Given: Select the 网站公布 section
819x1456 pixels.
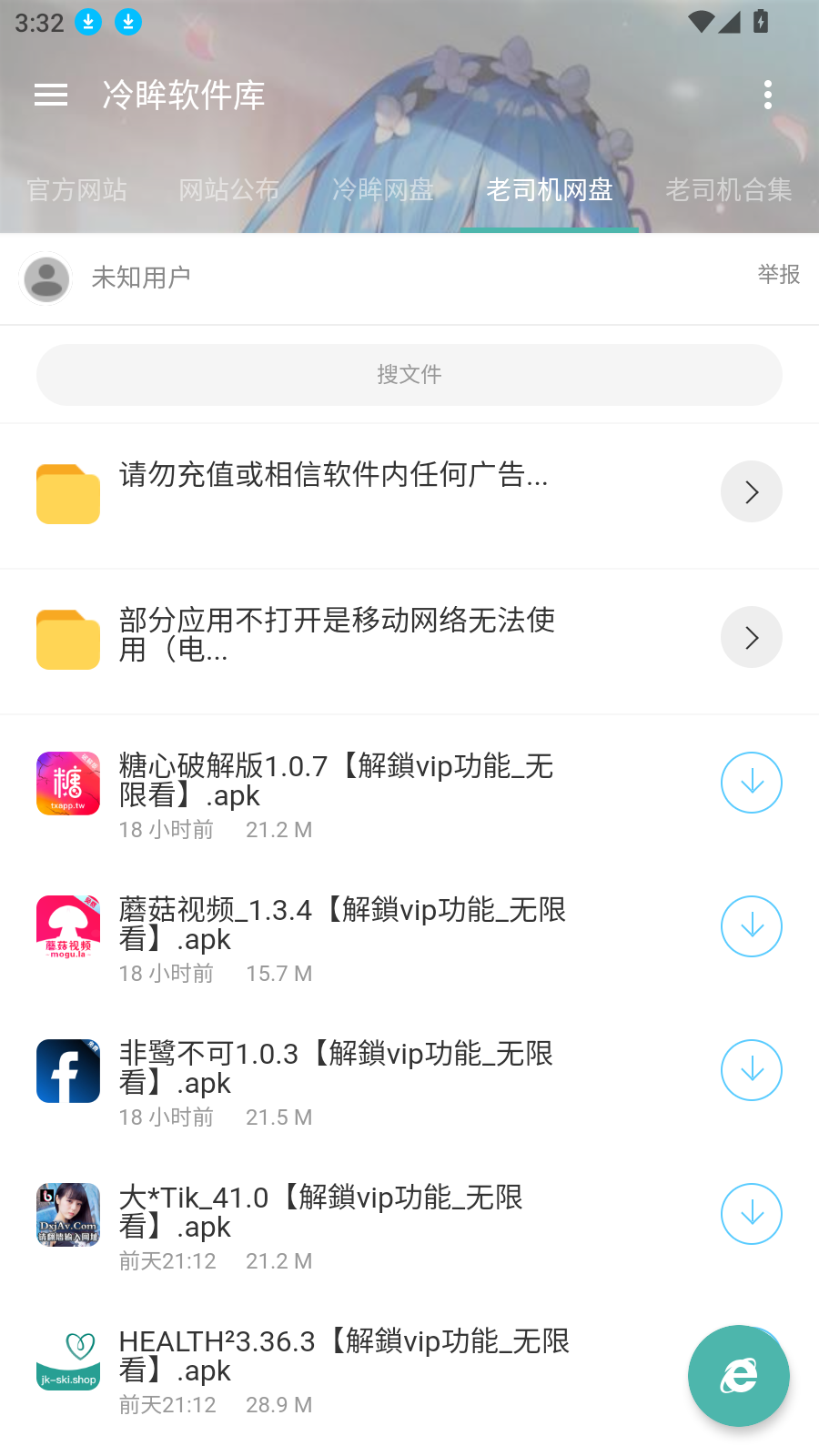Looking at the screenshot, I should [x=228, y=191].
